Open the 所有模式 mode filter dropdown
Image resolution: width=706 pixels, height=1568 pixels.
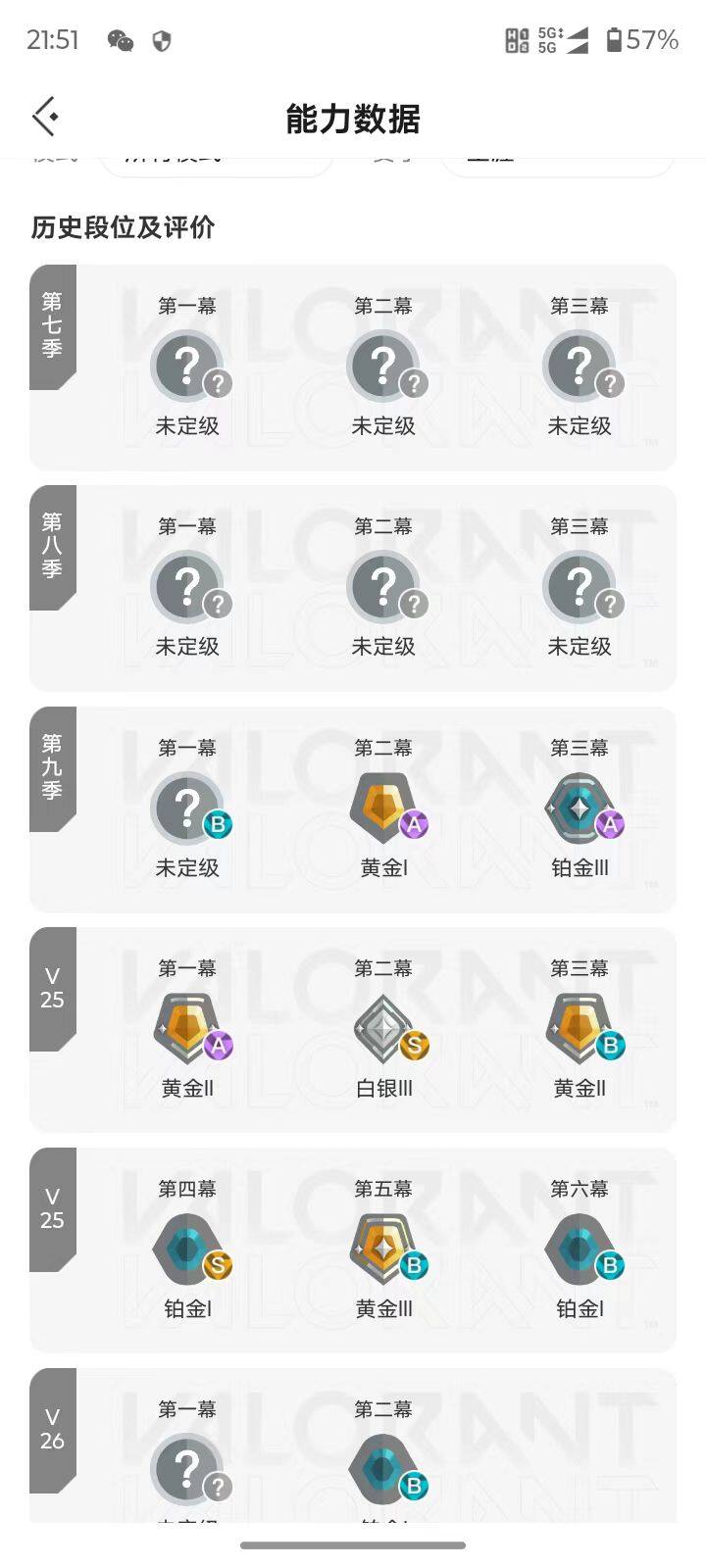(216, 161)
